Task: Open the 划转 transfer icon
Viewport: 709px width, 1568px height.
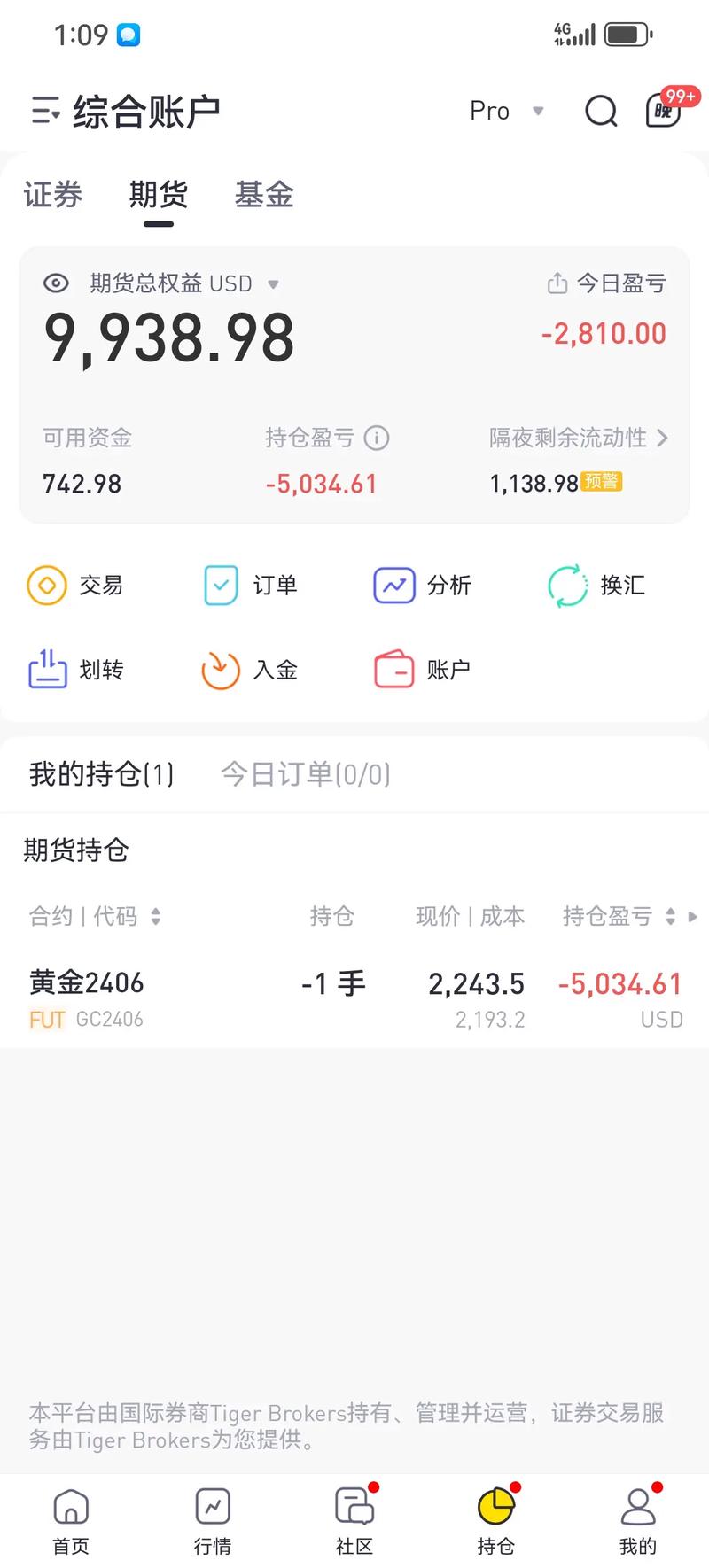Action: (x=80, y=670)
